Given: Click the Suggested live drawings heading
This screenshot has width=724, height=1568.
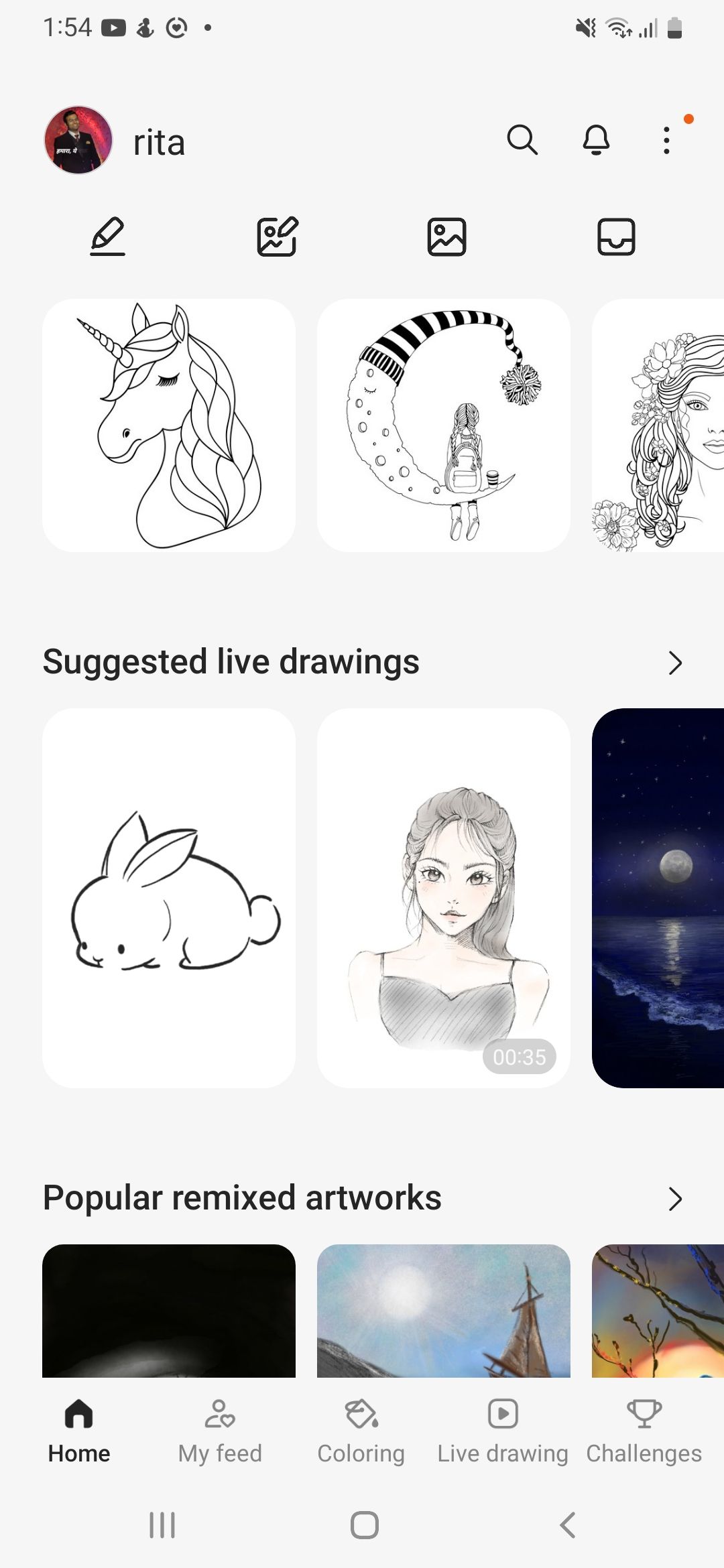Looking at the screenshot, I should coord(230,662).
